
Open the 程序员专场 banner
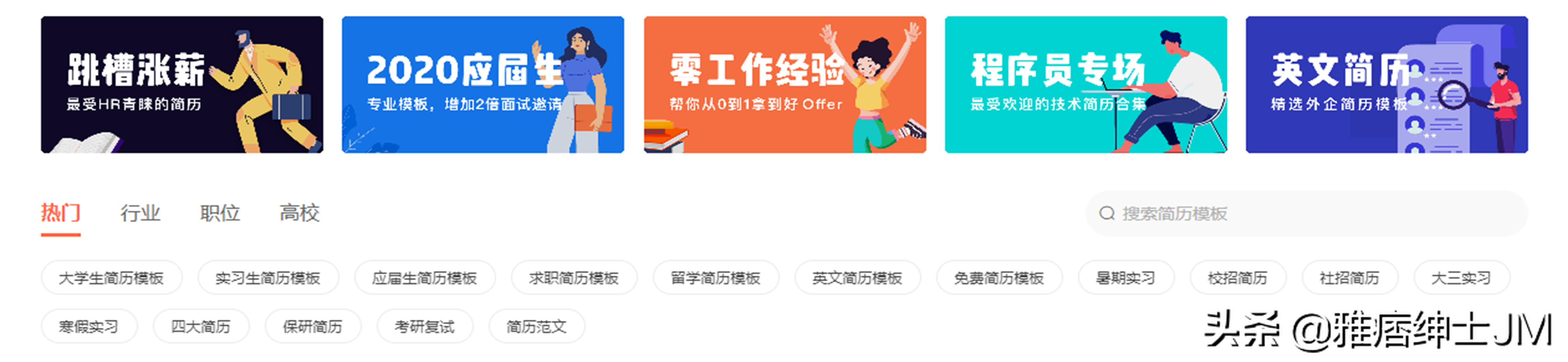[1085, 85]
